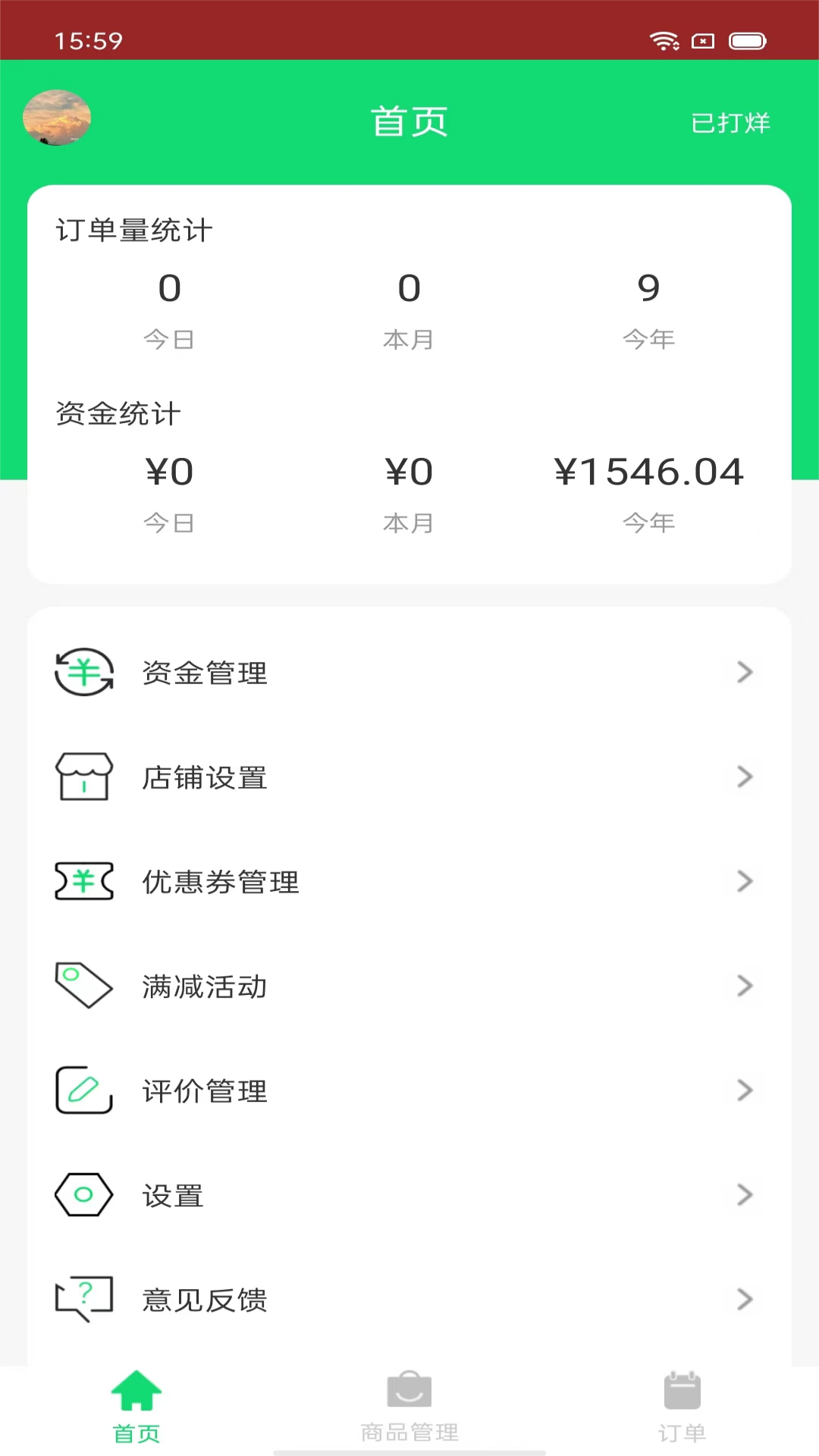Select the 资金管理 currency exchange icon
Screen dimensions: 819x1456
83,672
